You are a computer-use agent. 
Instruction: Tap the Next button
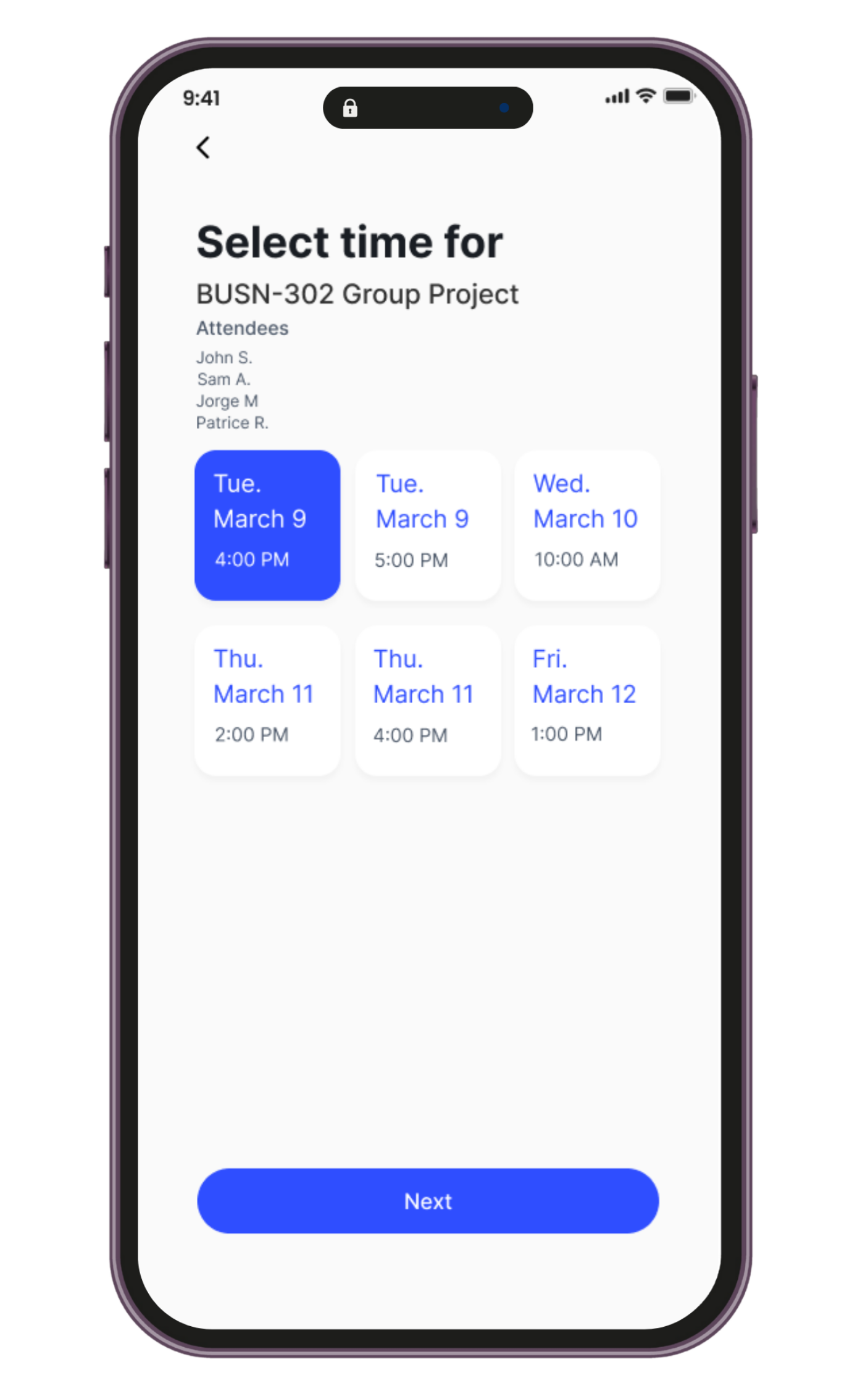click(428, 1201)
